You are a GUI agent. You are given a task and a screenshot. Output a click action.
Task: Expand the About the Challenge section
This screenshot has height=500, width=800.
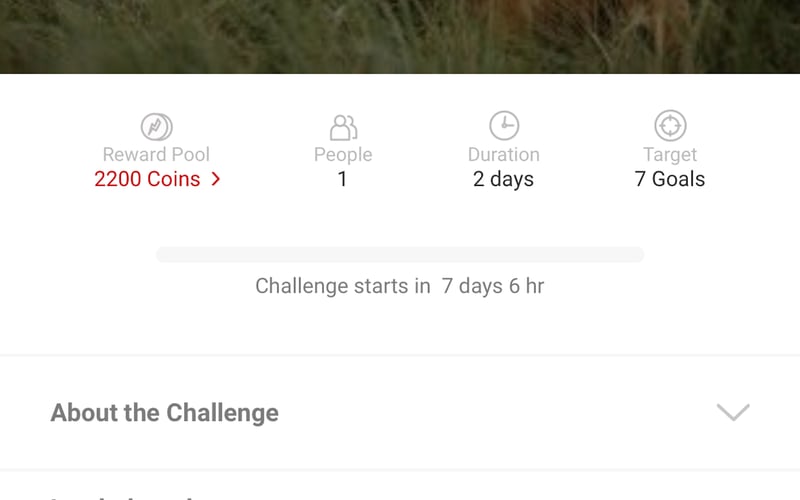pos(732,412)
